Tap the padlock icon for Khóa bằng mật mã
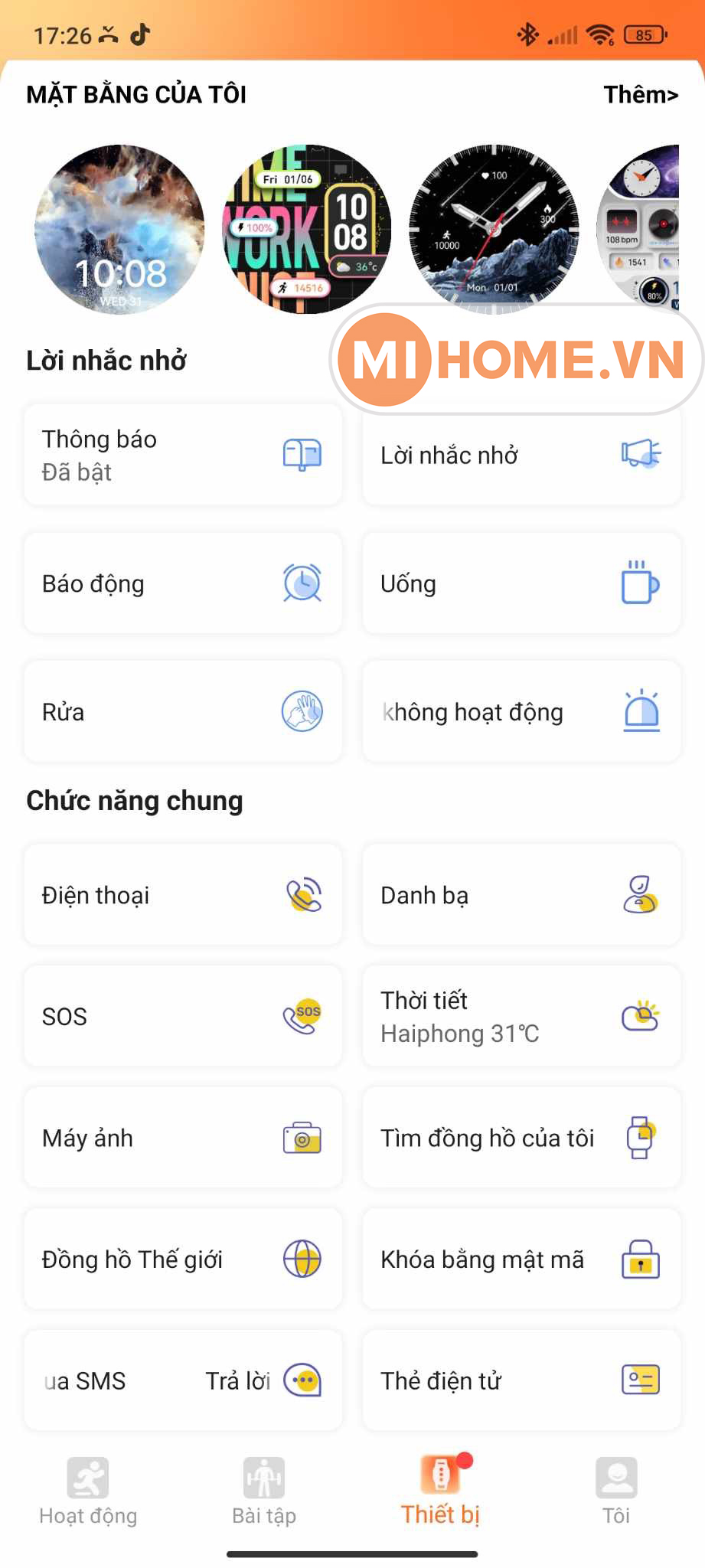The width and height of the screenshot is (705, 1568). tap(641, 1259)
